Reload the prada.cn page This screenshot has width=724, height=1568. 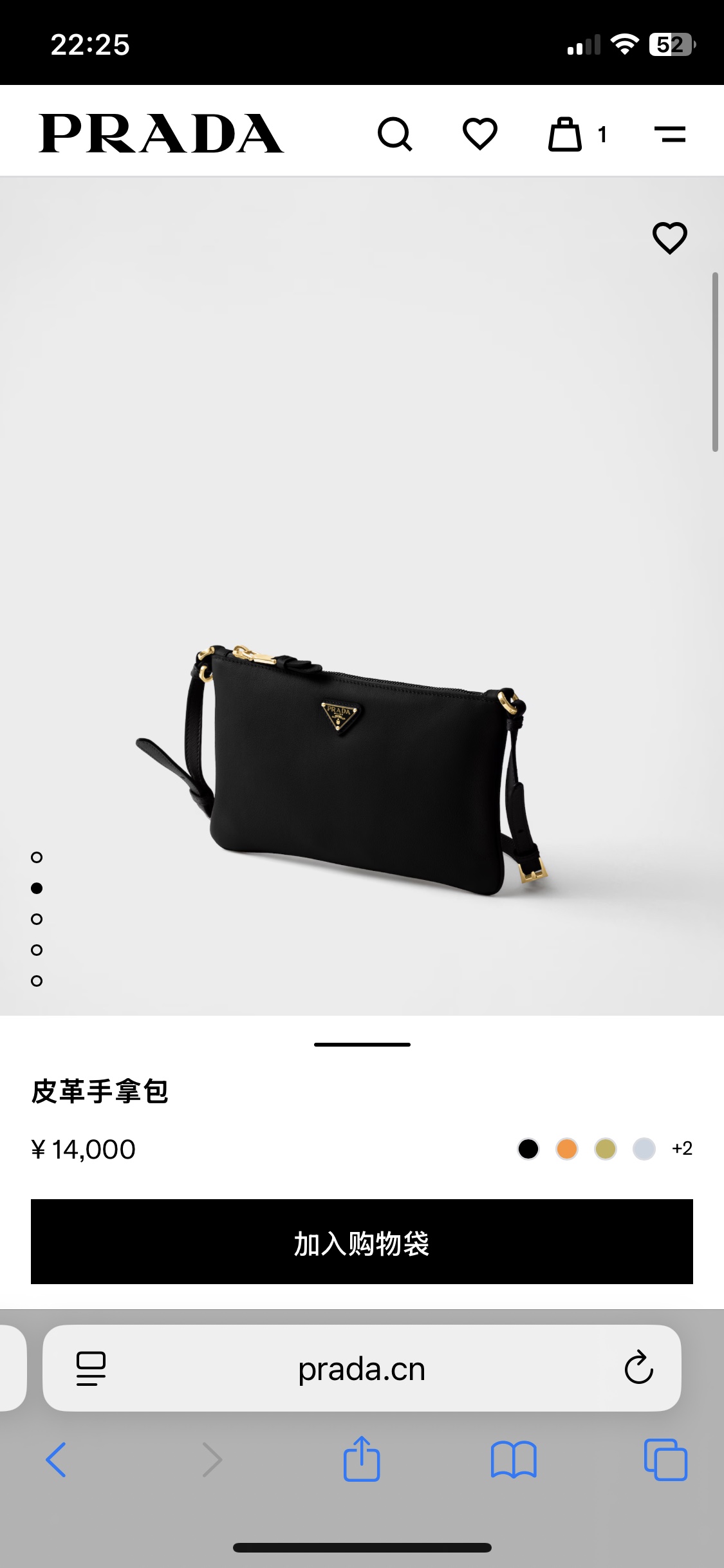pyautogui.click(x=638, y=1367)
